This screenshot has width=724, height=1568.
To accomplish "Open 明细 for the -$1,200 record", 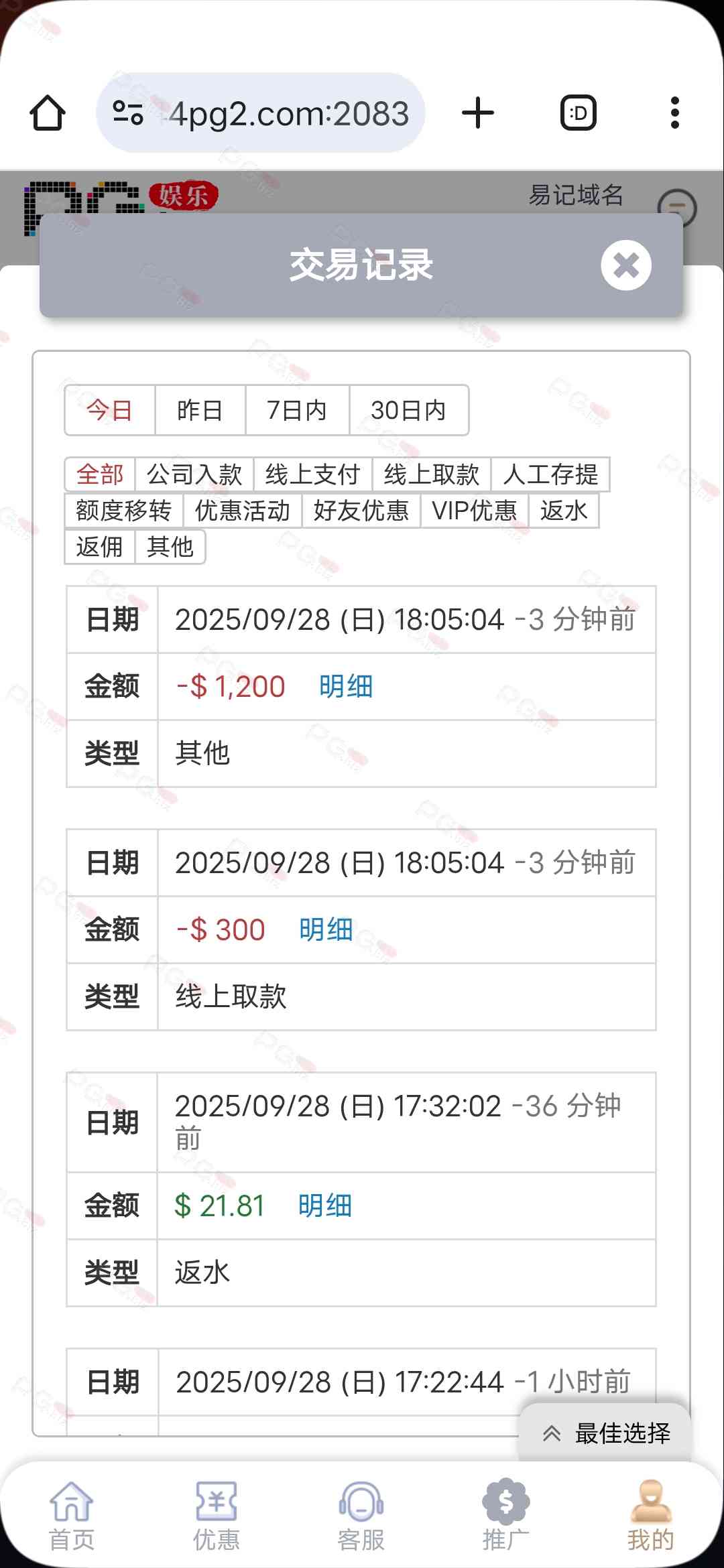I will click(x=346, y=687).
